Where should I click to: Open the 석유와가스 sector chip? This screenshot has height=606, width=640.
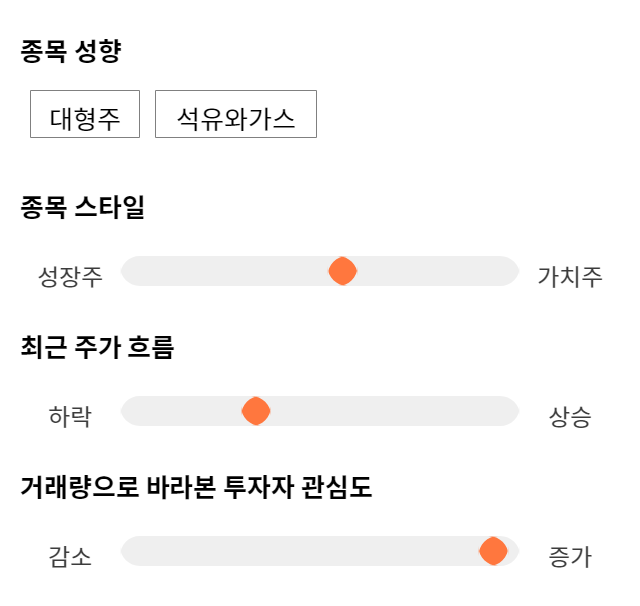pyautogui.click(x=236, y=114)
